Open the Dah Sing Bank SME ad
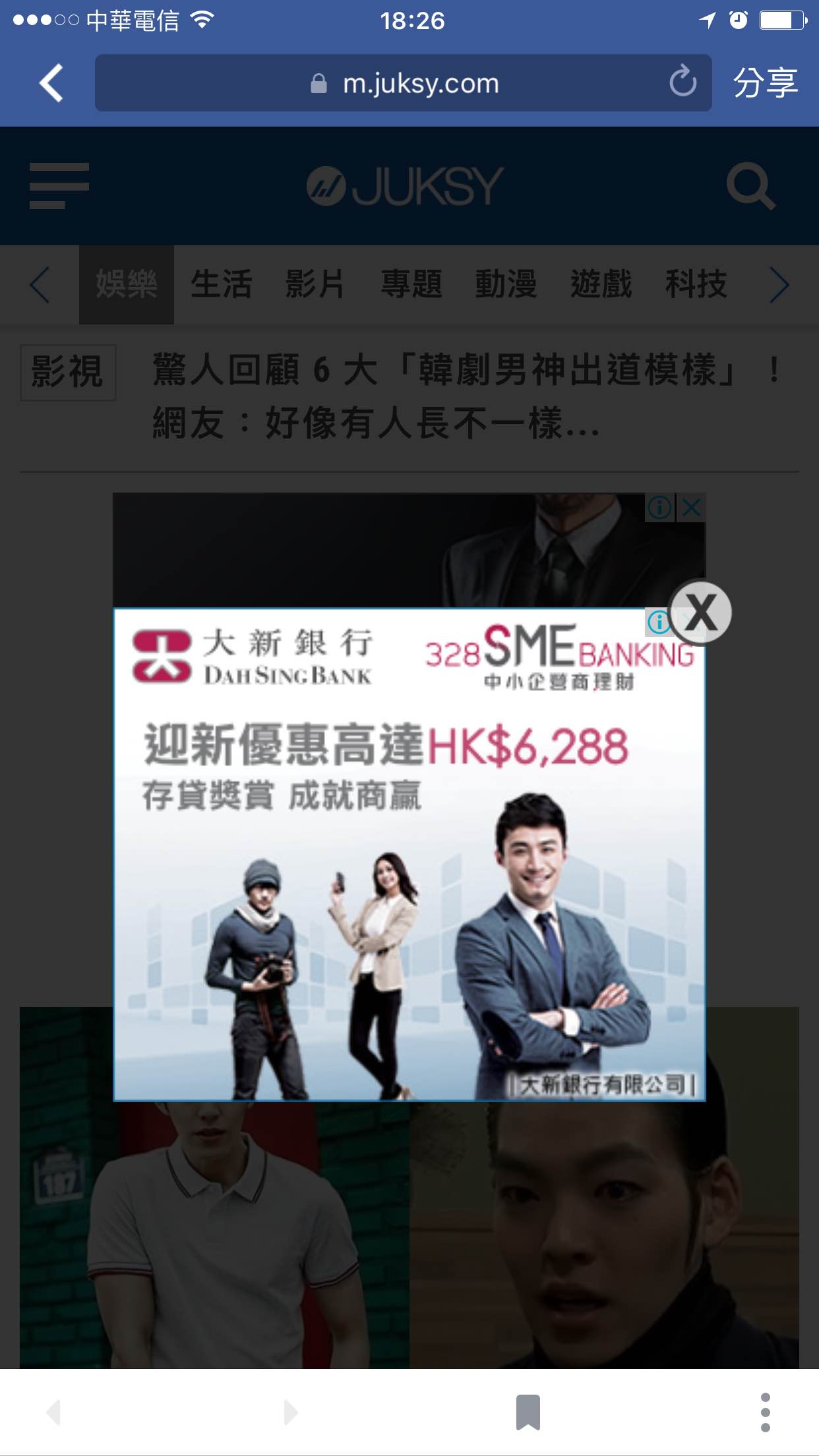 (x=409, y=855)
